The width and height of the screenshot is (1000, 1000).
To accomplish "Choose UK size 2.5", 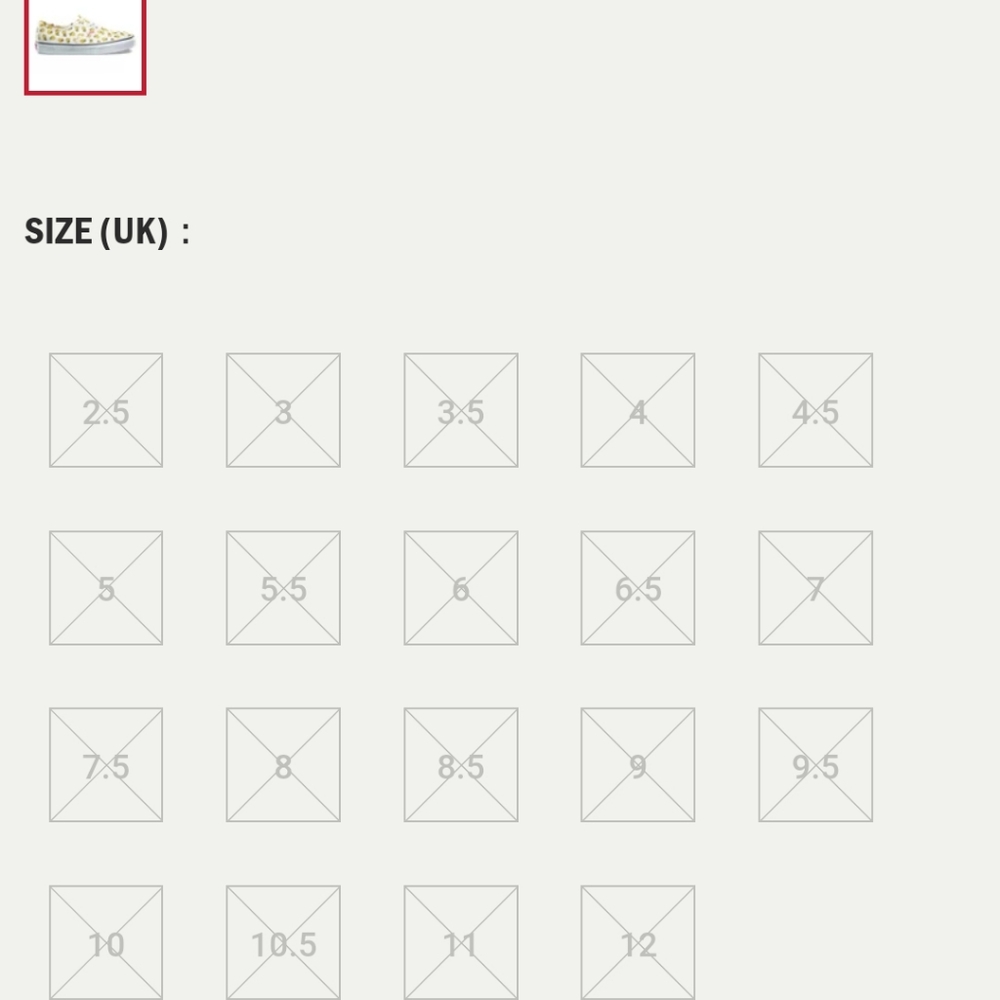I will 106,410.
